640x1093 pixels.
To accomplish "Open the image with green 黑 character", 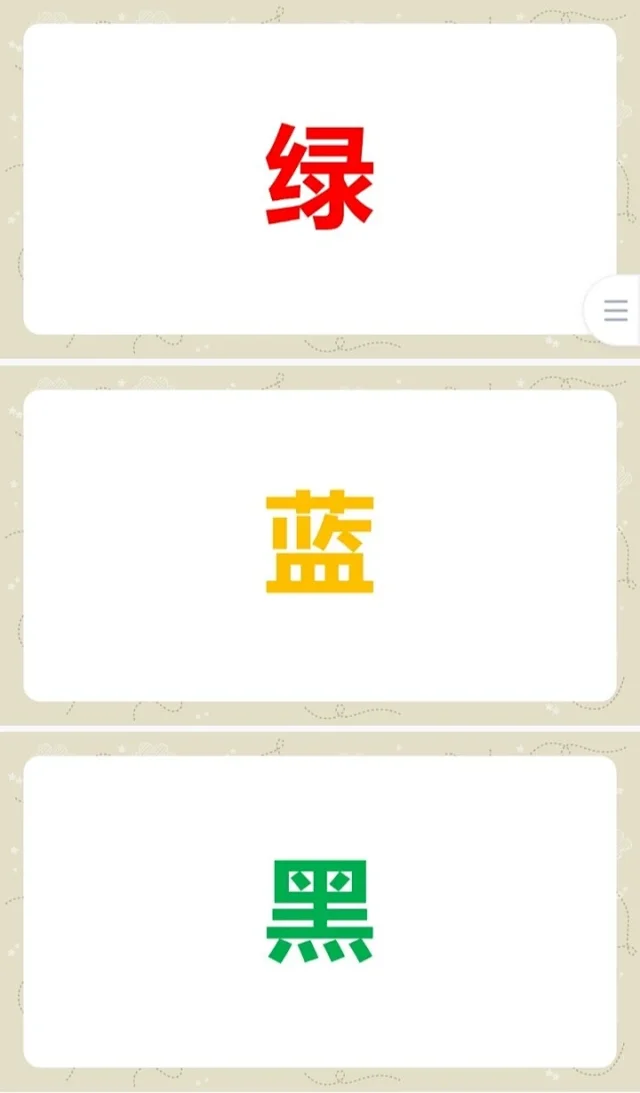I will click(319, 910).
